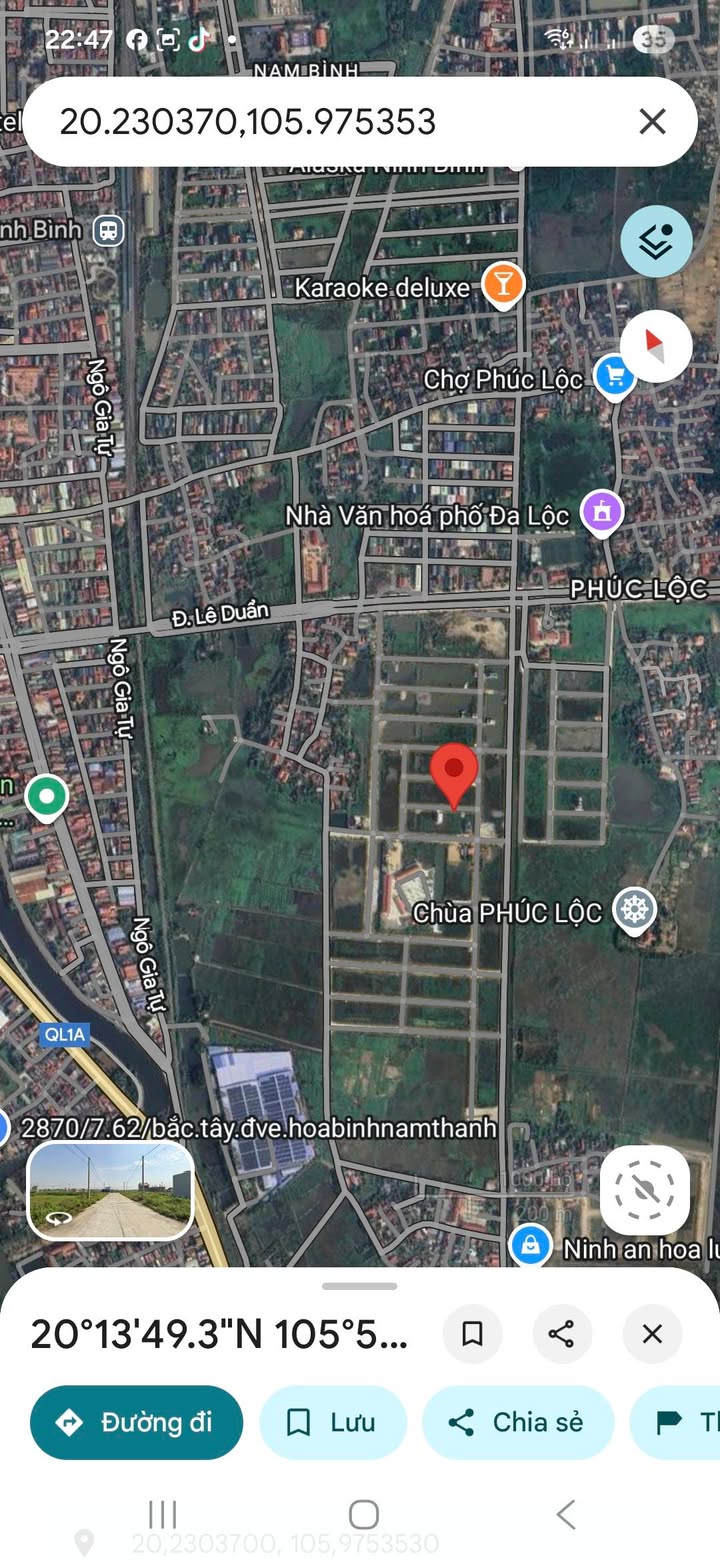The image size is (720, 1560).
Task: Select Karaoke deluxe place marker
Action: coord(503,286)
